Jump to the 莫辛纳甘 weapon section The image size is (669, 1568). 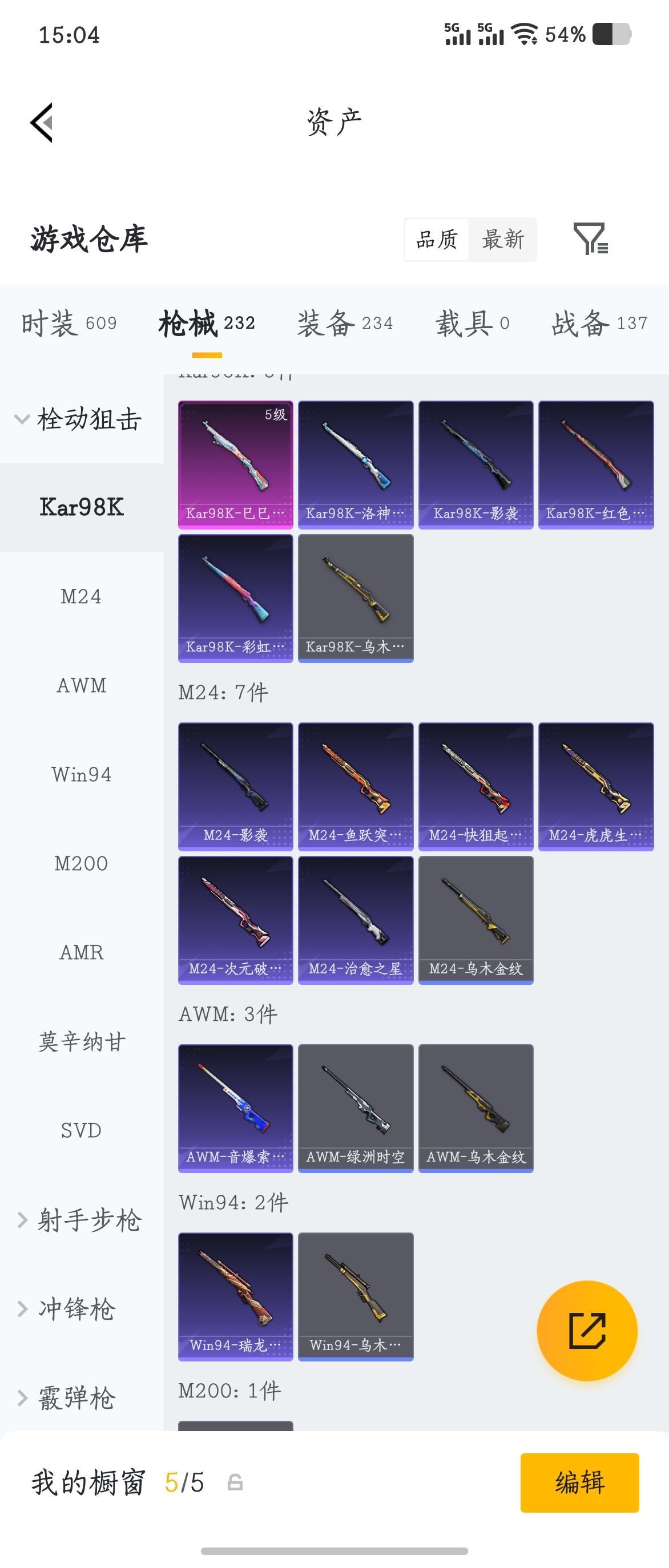(x=81, y=1041)
